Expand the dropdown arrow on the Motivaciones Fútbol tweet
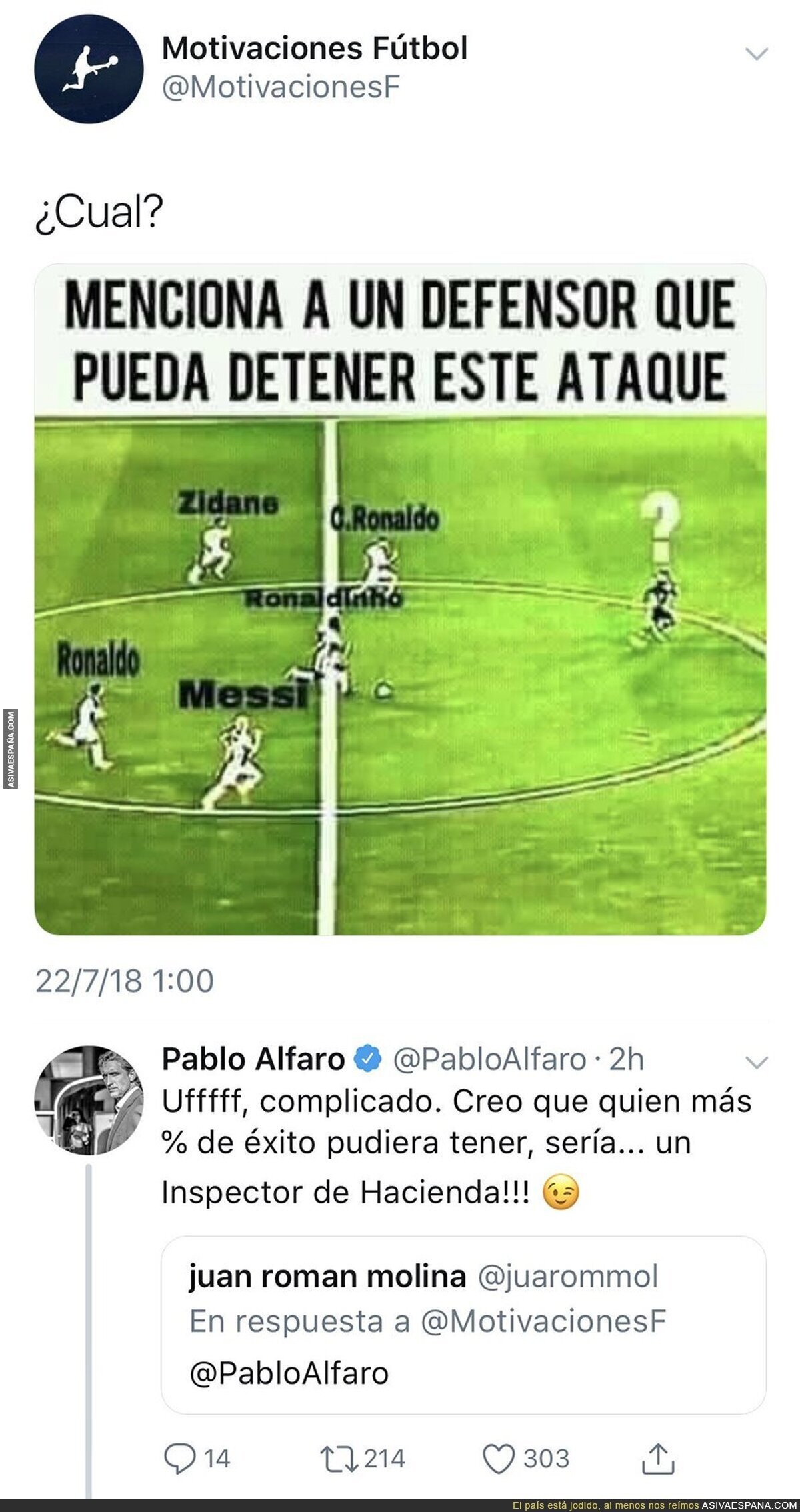This screenshot has width=800, height=1512. pyautogui.click(x=757, y=54)
